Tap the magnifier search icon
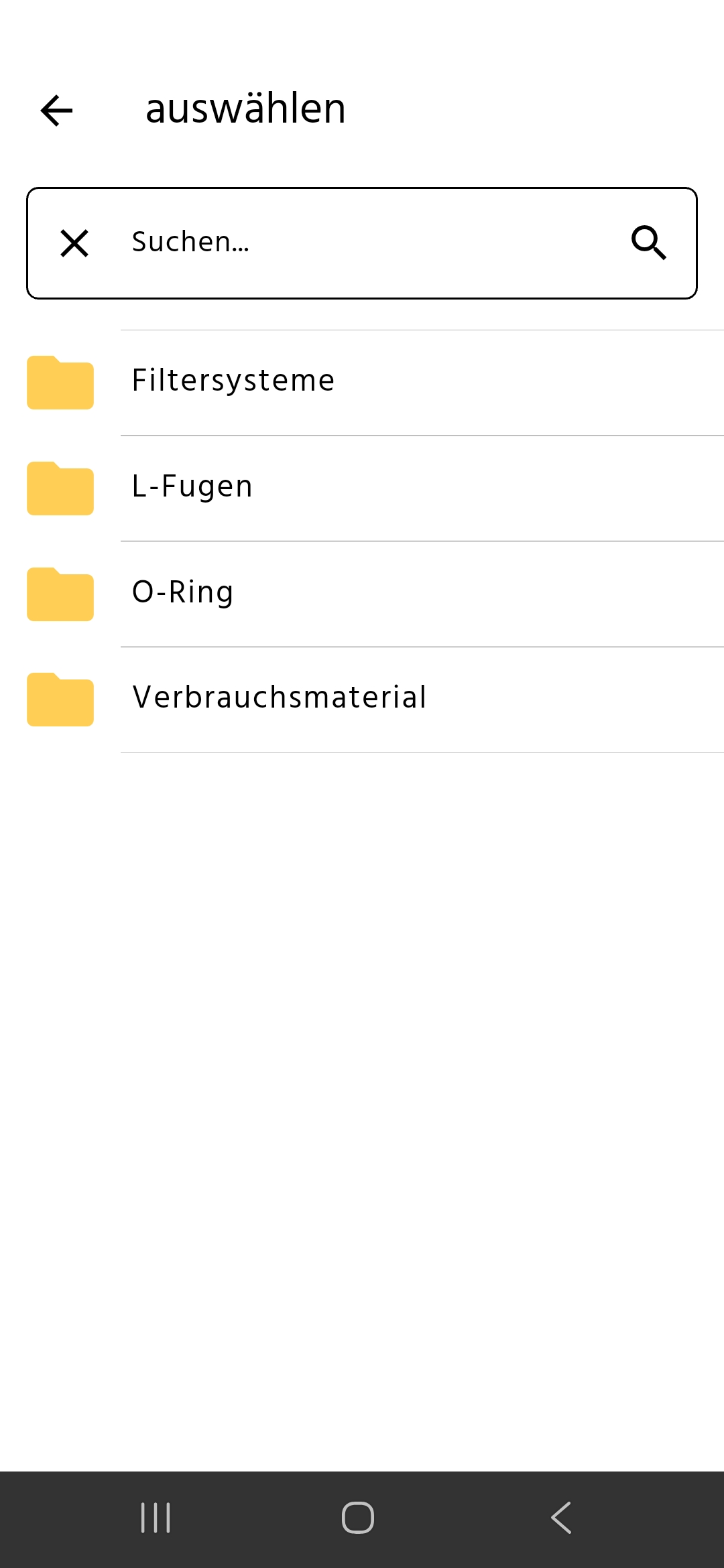The image size is (724, 1568). coord(648,243)
